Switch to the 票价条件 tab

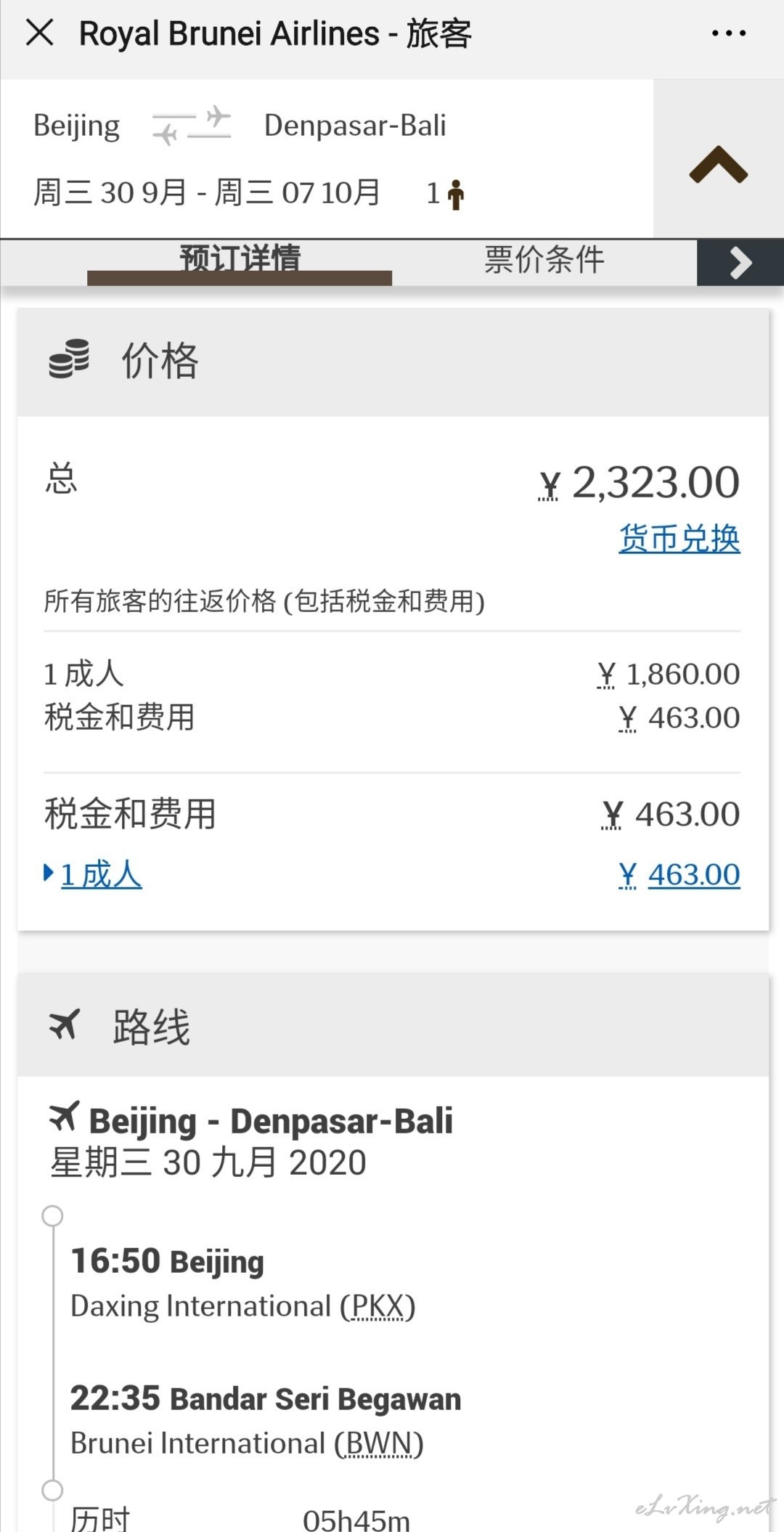544,260
